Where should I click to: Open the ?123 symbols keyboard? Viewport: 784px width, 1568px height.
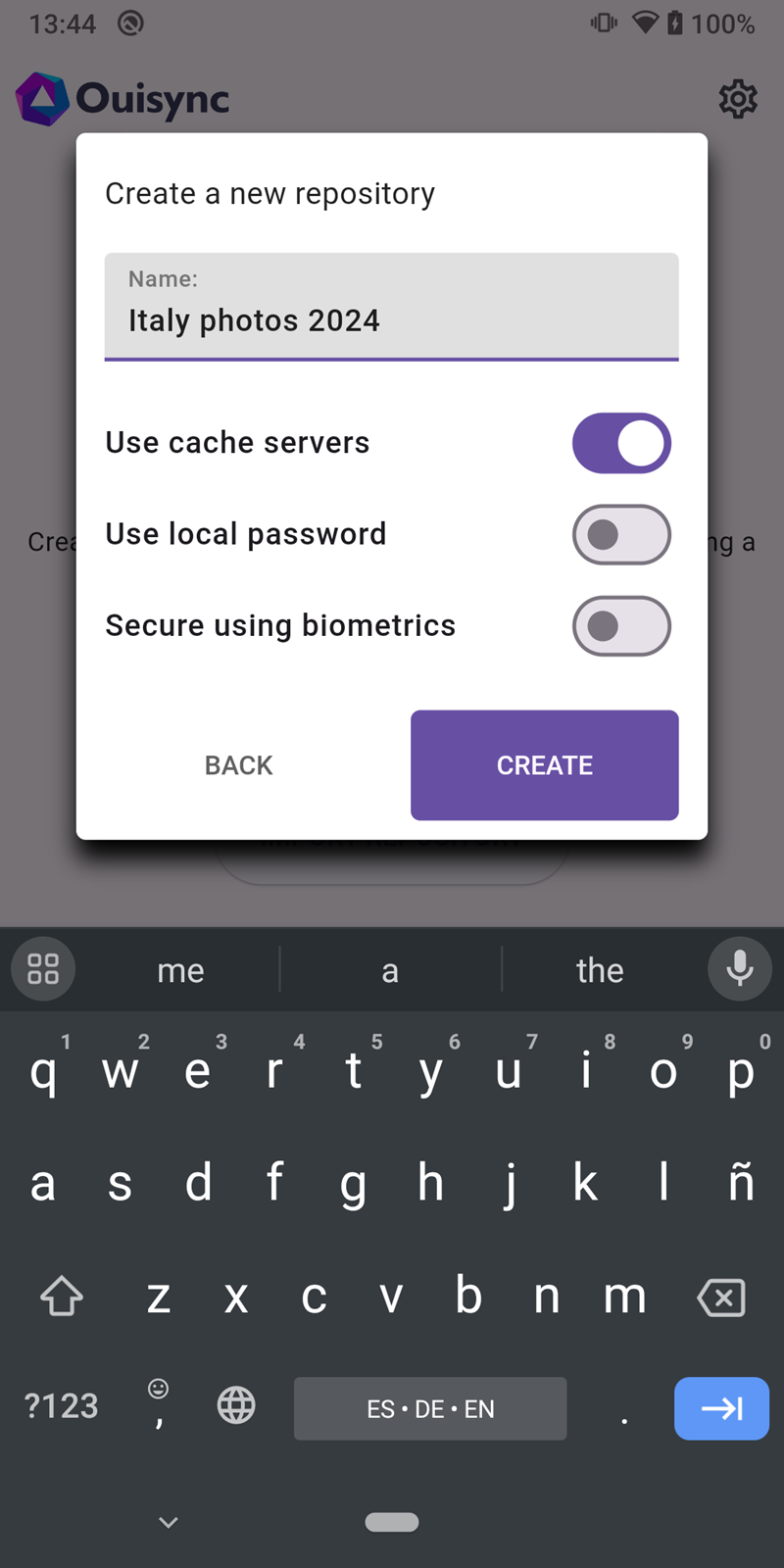point(61,1406)
